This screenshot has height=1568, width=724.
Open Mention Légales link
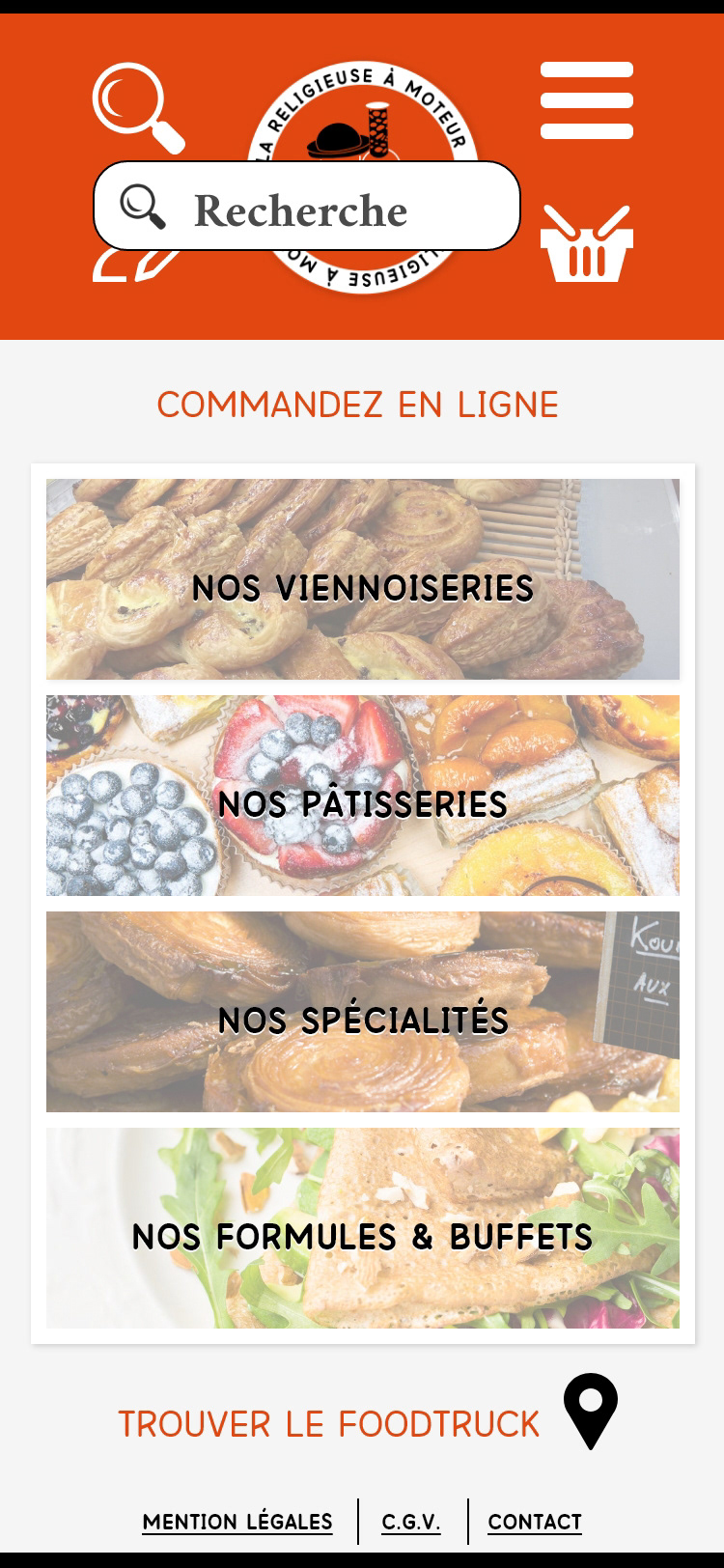tap(237, 1523)
